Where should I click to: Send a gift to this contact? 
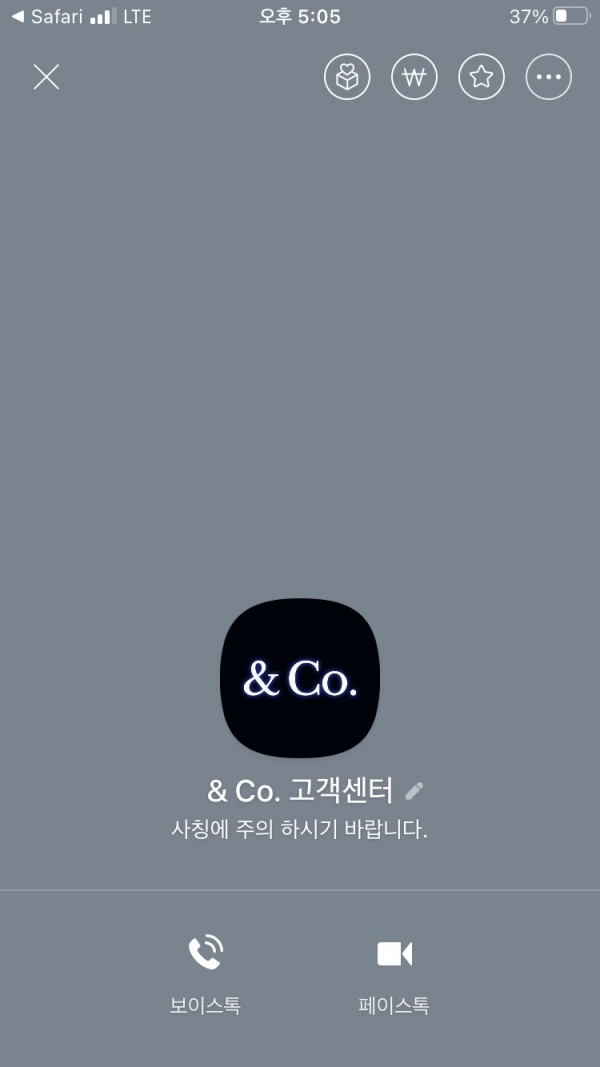(x=347, y=77)
